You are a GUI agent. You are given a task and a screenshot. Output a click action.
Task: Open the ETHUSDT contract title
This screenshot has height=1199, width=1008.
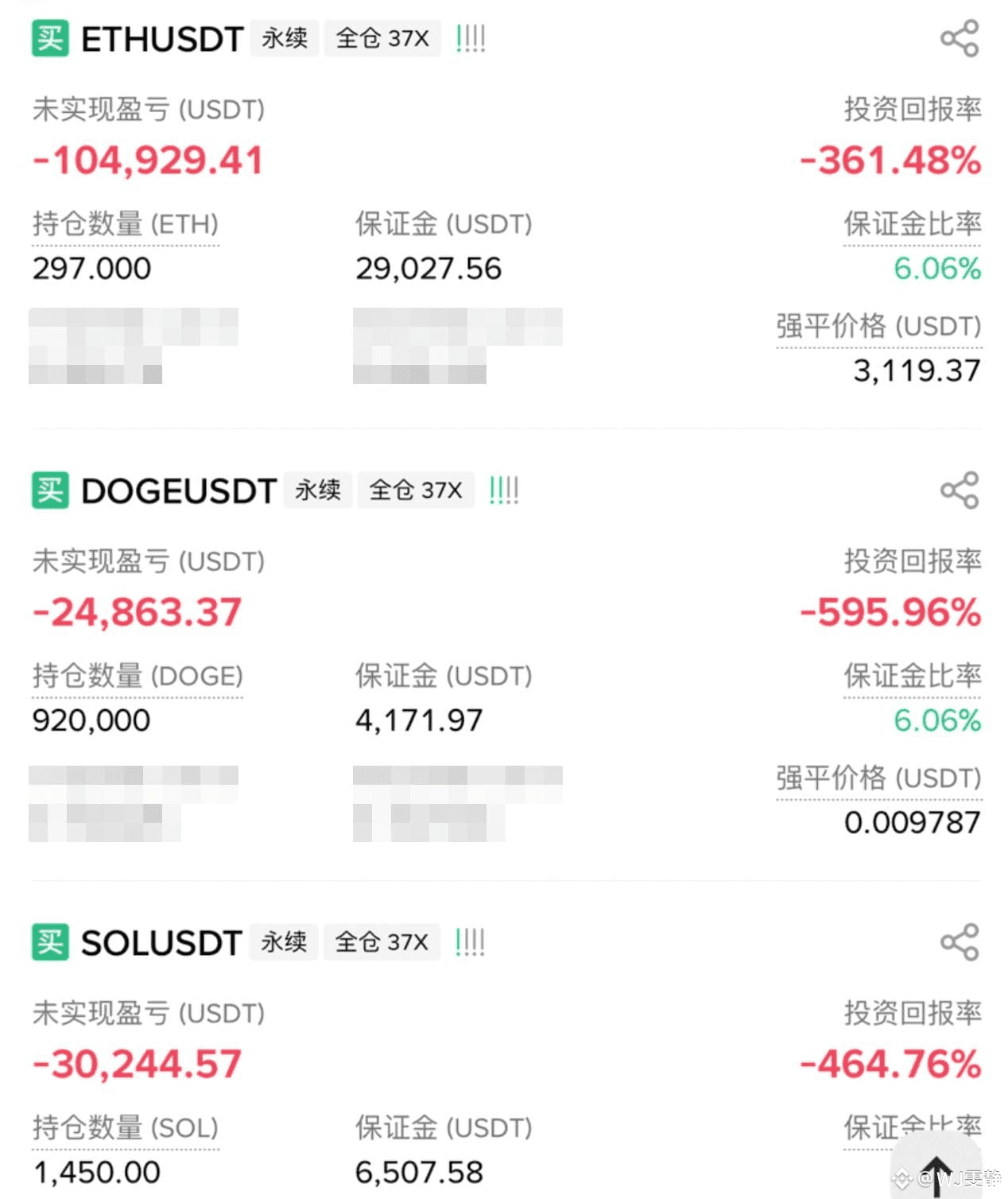click(162, 39)
